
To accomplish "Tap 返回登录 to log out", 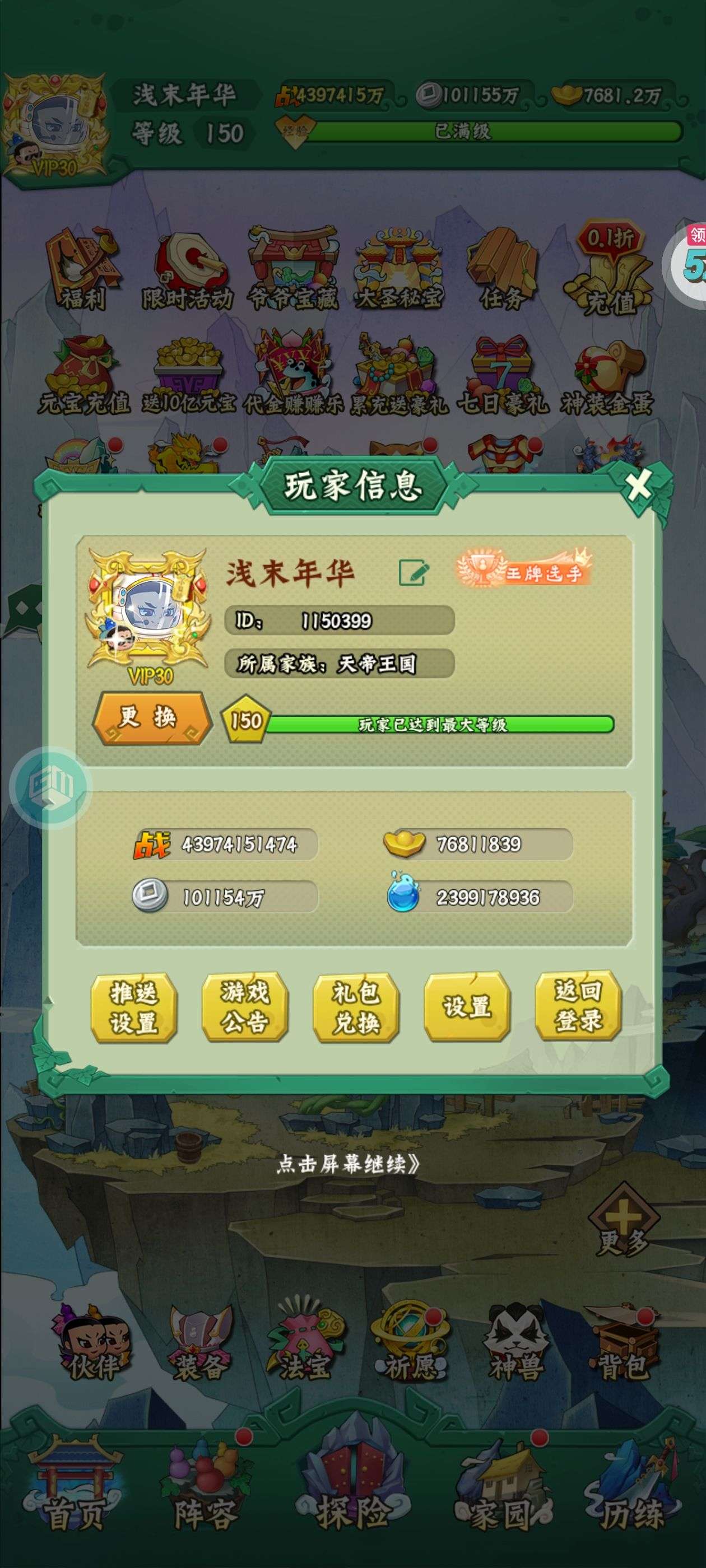I will point(579,1006).
